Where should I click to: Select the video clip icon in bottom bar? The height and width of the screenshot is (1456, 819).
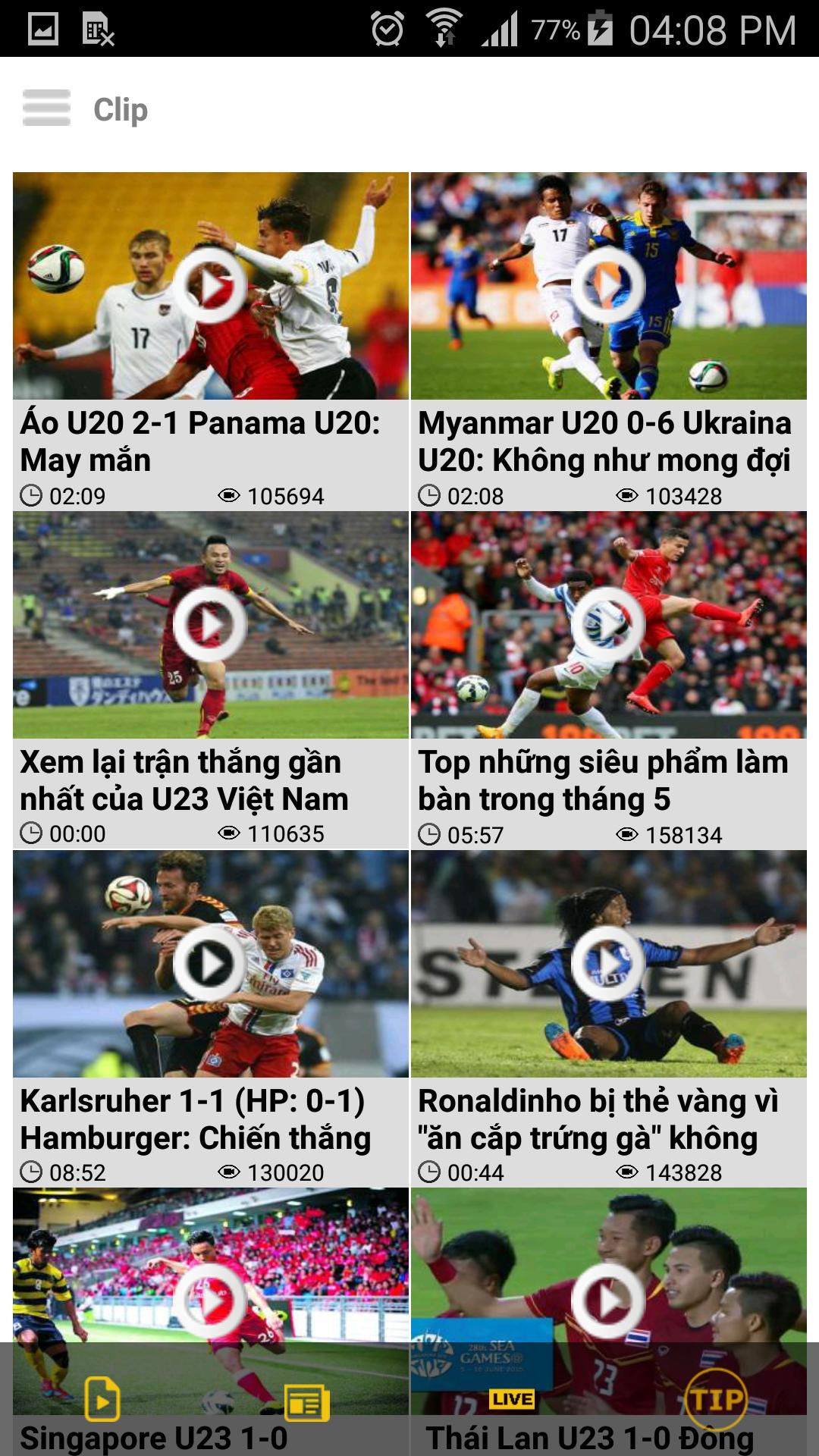[x=102, y=1399]
